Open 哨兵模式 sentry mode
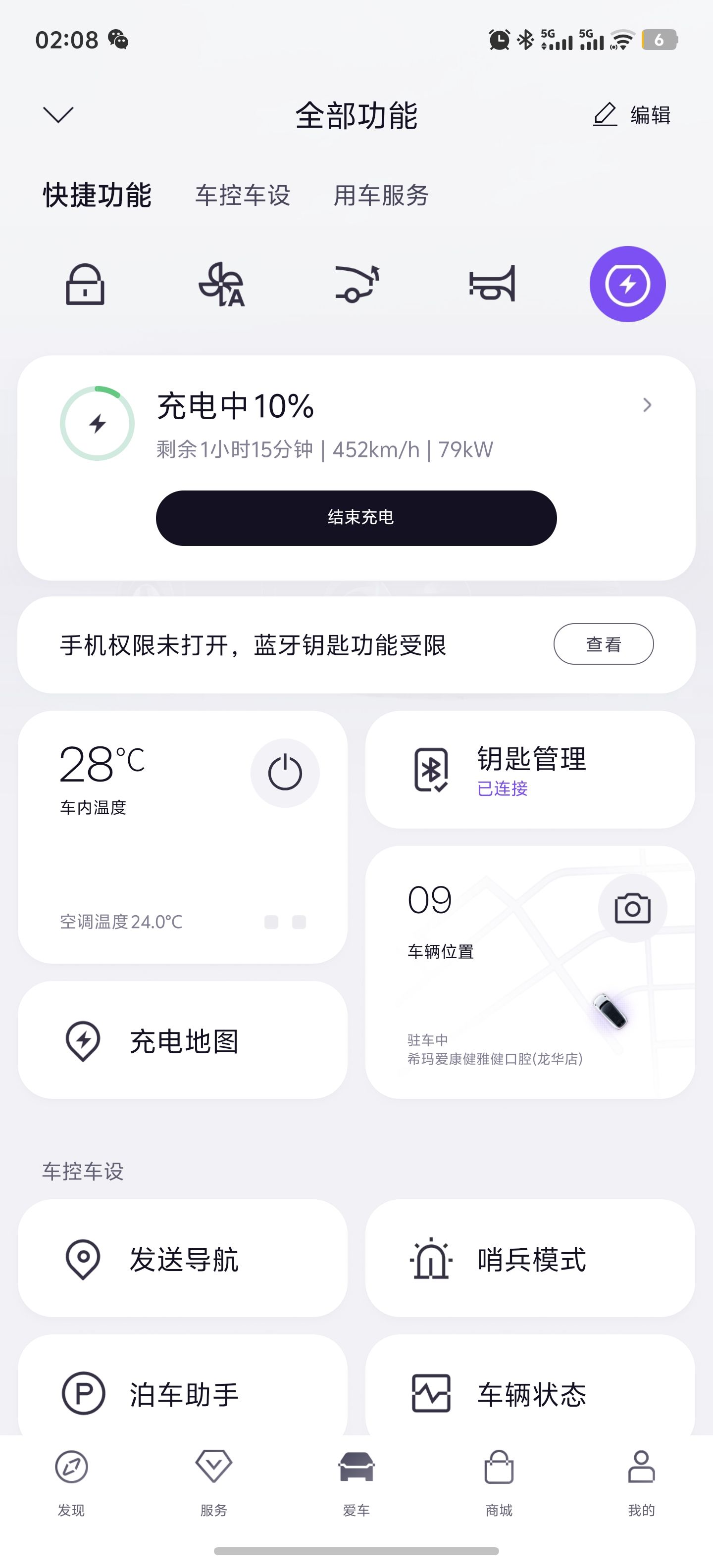Screen dimensions: 713x1568 [530, 1259]
